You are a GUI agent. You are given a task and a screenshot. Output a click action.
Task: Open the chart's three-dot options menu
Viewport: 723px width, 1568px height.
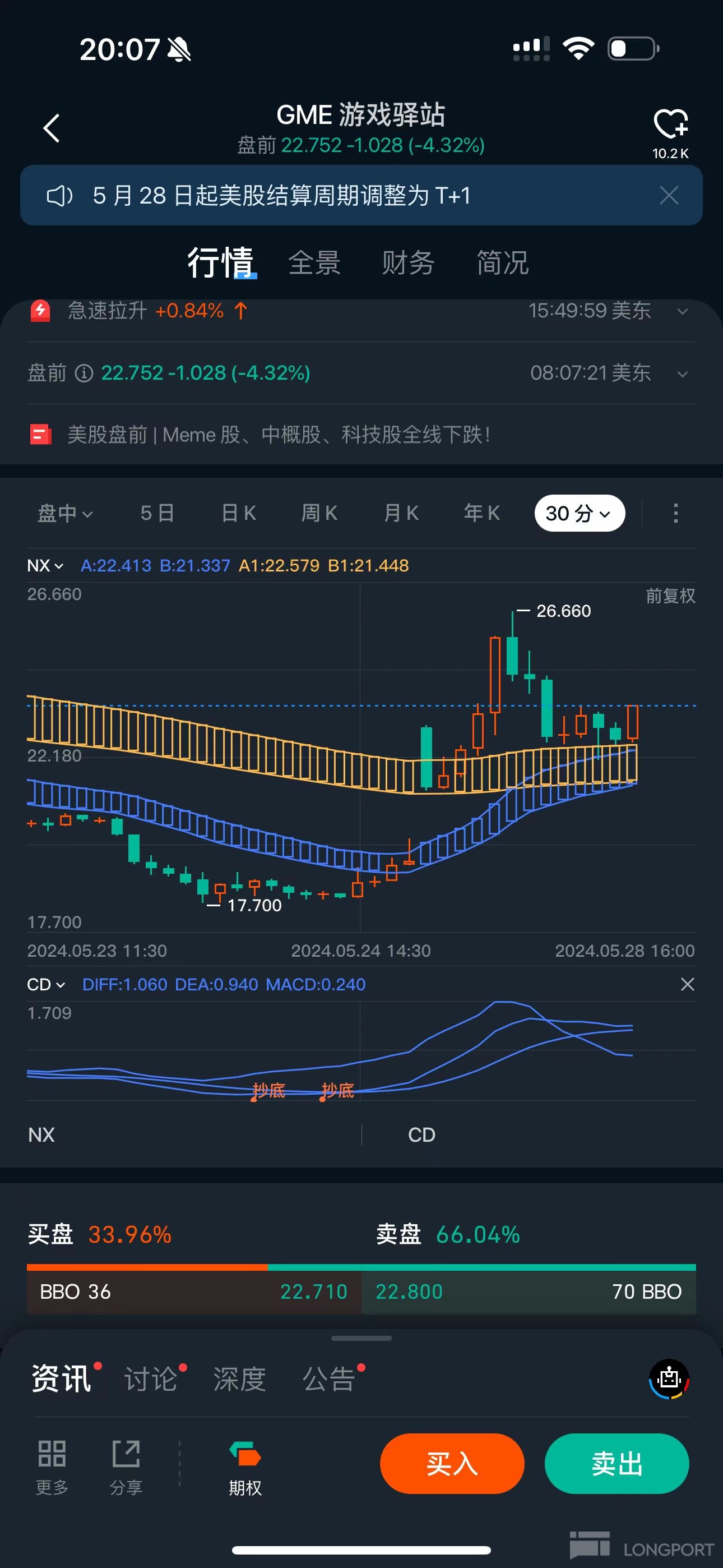(x=675, y=513)
